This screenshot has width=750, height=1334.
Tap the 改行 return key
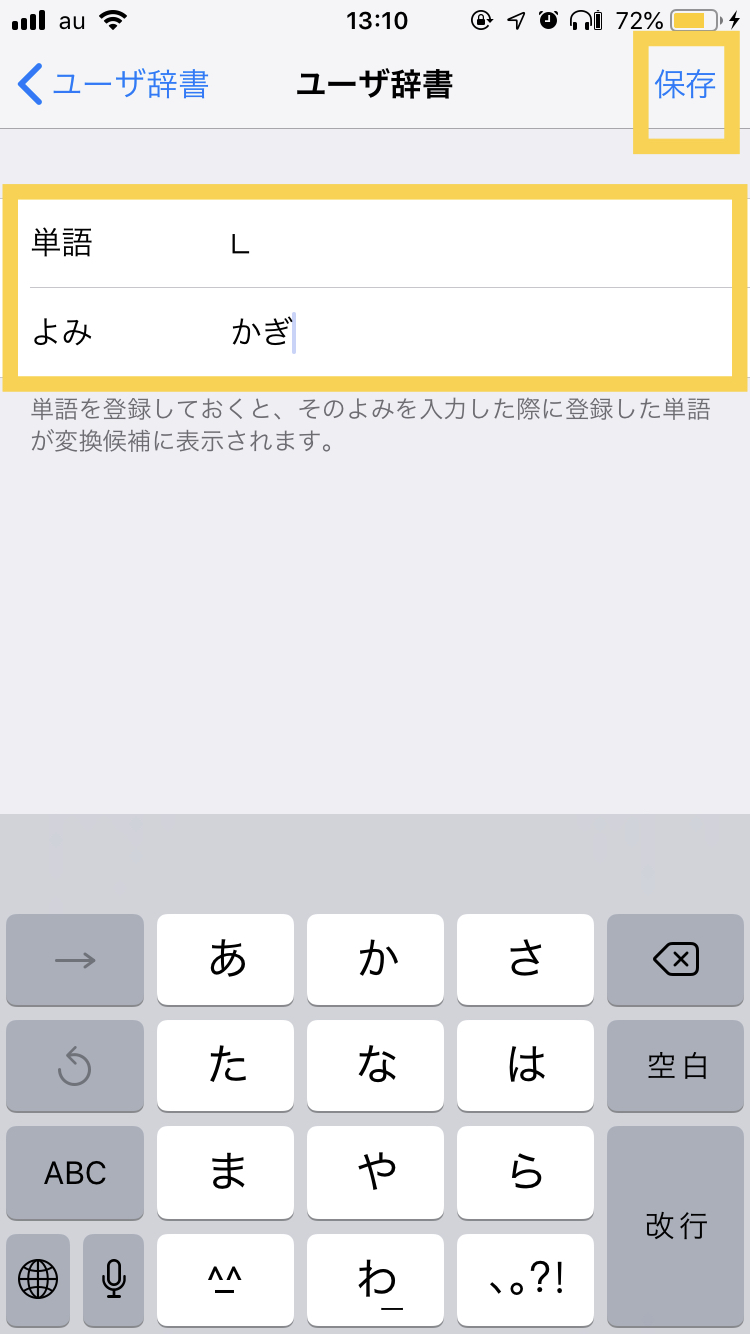point(675,1226)
